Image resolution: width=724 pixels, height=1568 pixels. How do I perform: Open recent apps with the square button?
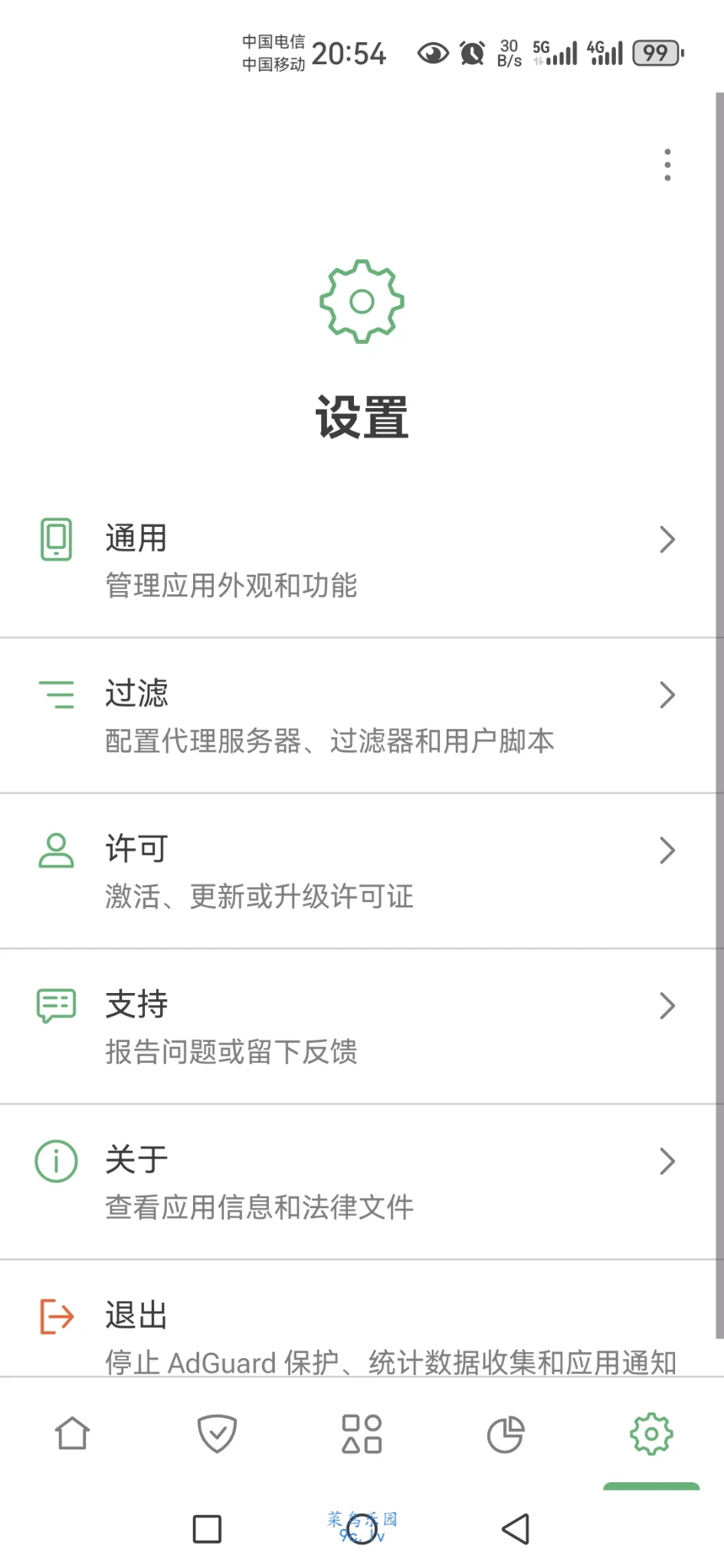tap(207, 1529)
